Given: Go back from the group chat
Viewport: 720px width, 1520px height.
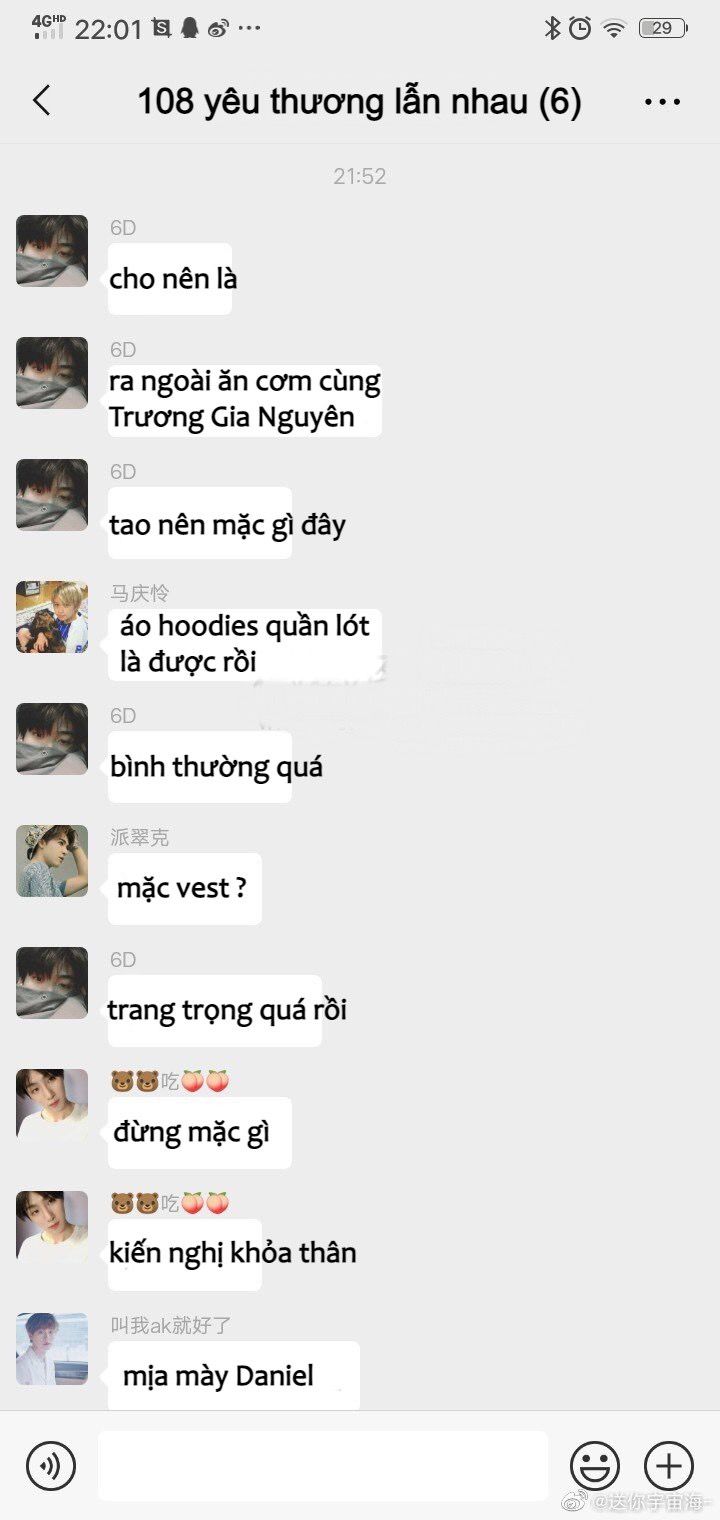Looking at the screenshot, I should (41, 101).
